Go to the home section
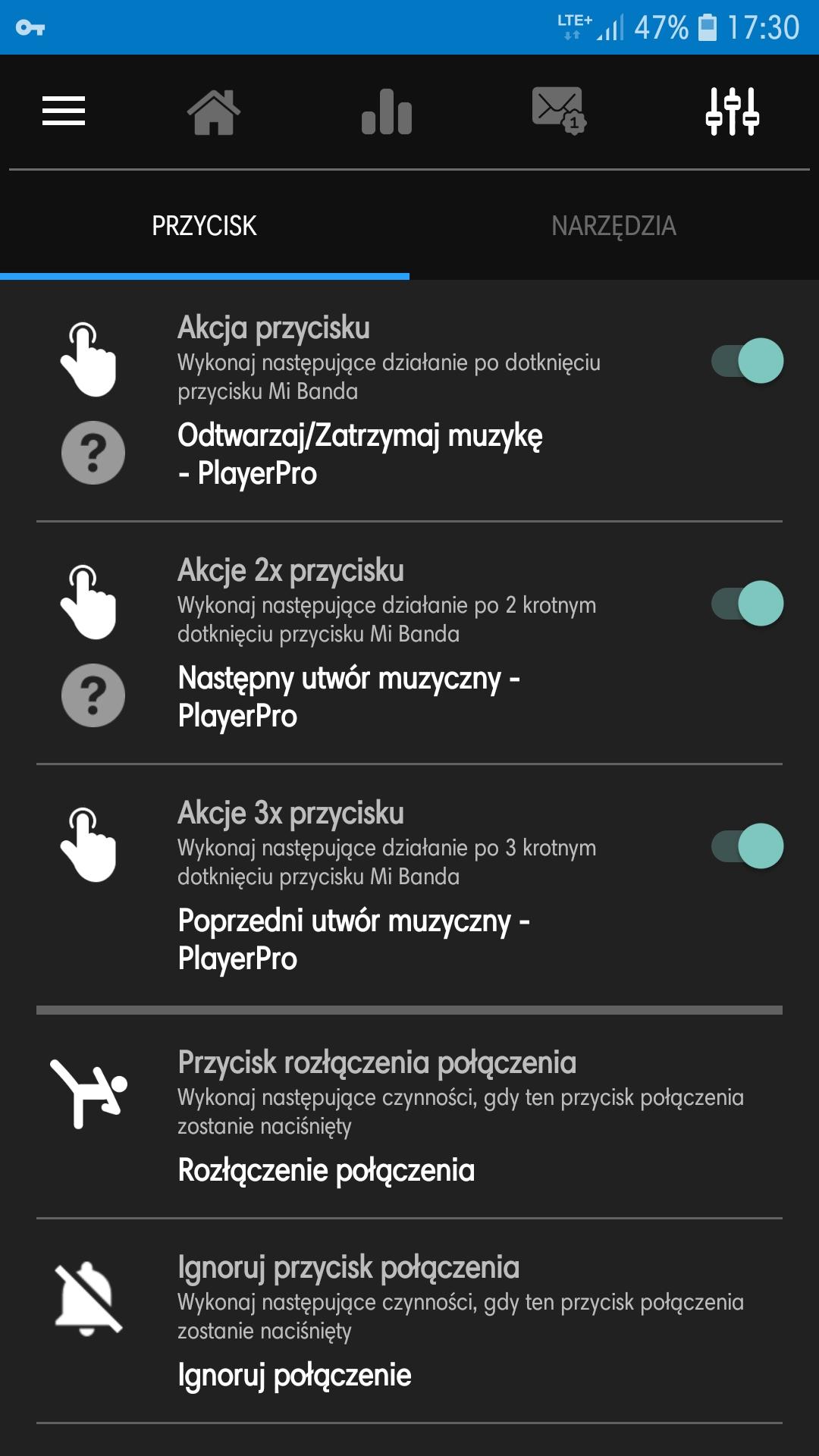819x1456 pixels. coord(214,111)
